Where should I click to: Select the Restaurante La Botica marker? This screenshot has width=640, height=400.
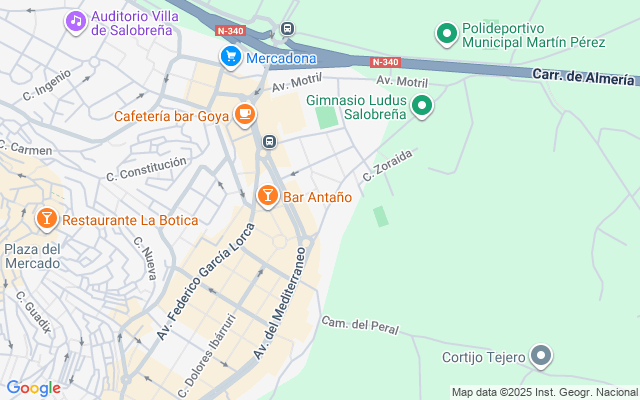click(46, 218)
